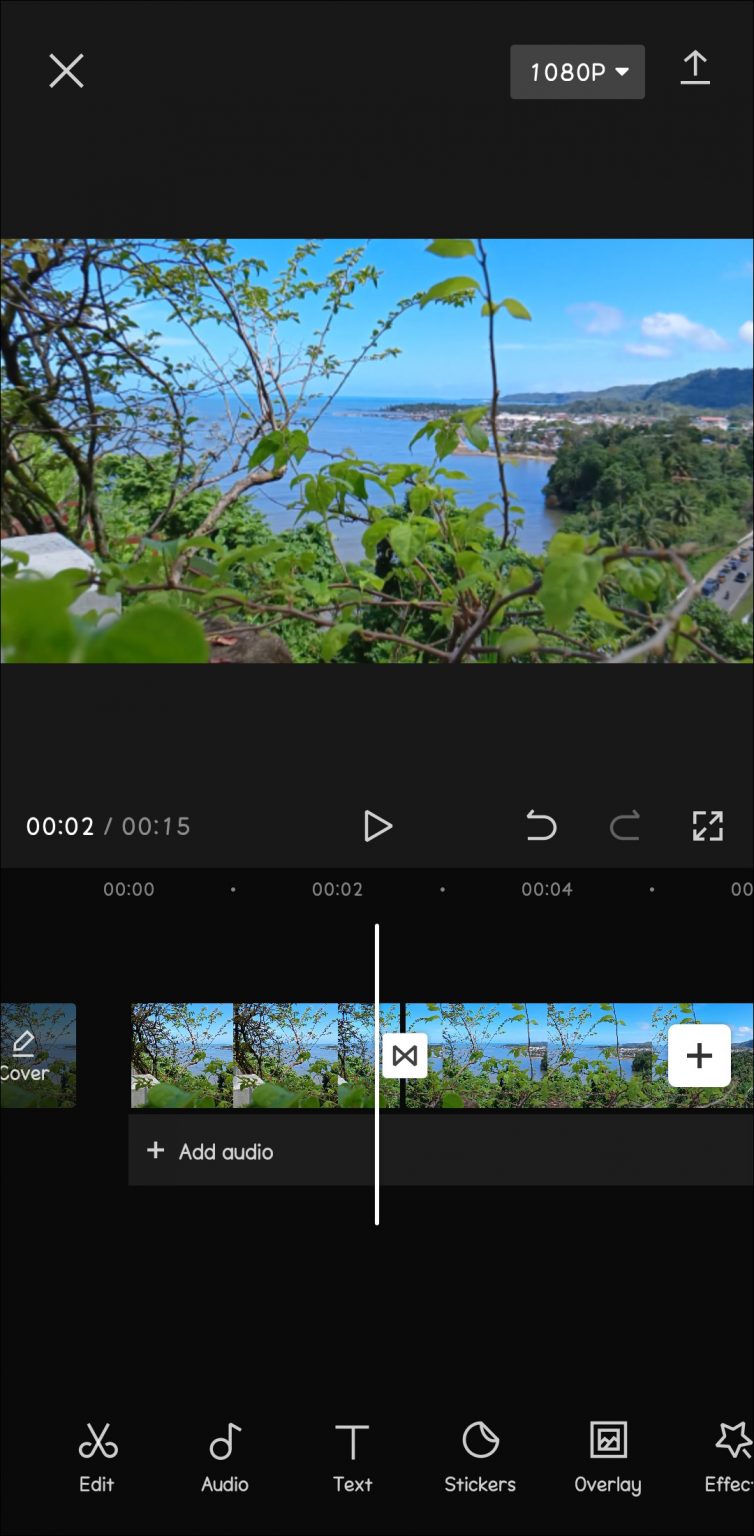The width and height of the screenshot is (754, 1536).
Task: Tap Add audio to insert music
Action: tap(210, 1151)
